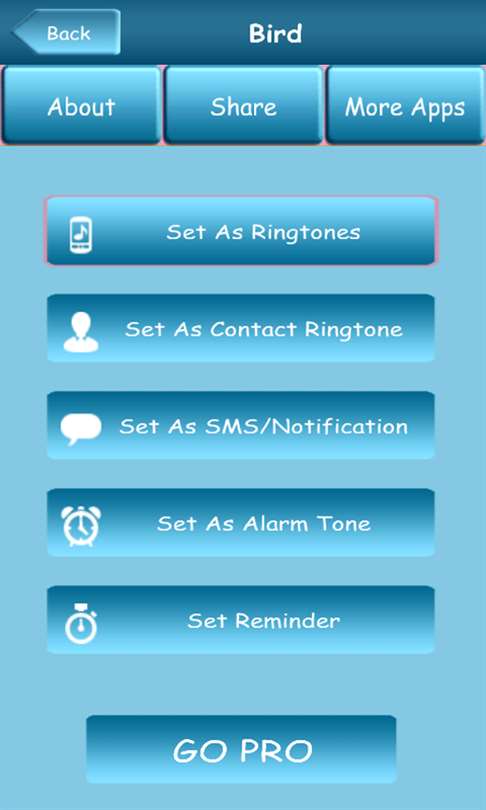This screenshot has width=486, height=810.
Task: Share this ringtone app
Action: click(x=243, y=106)
